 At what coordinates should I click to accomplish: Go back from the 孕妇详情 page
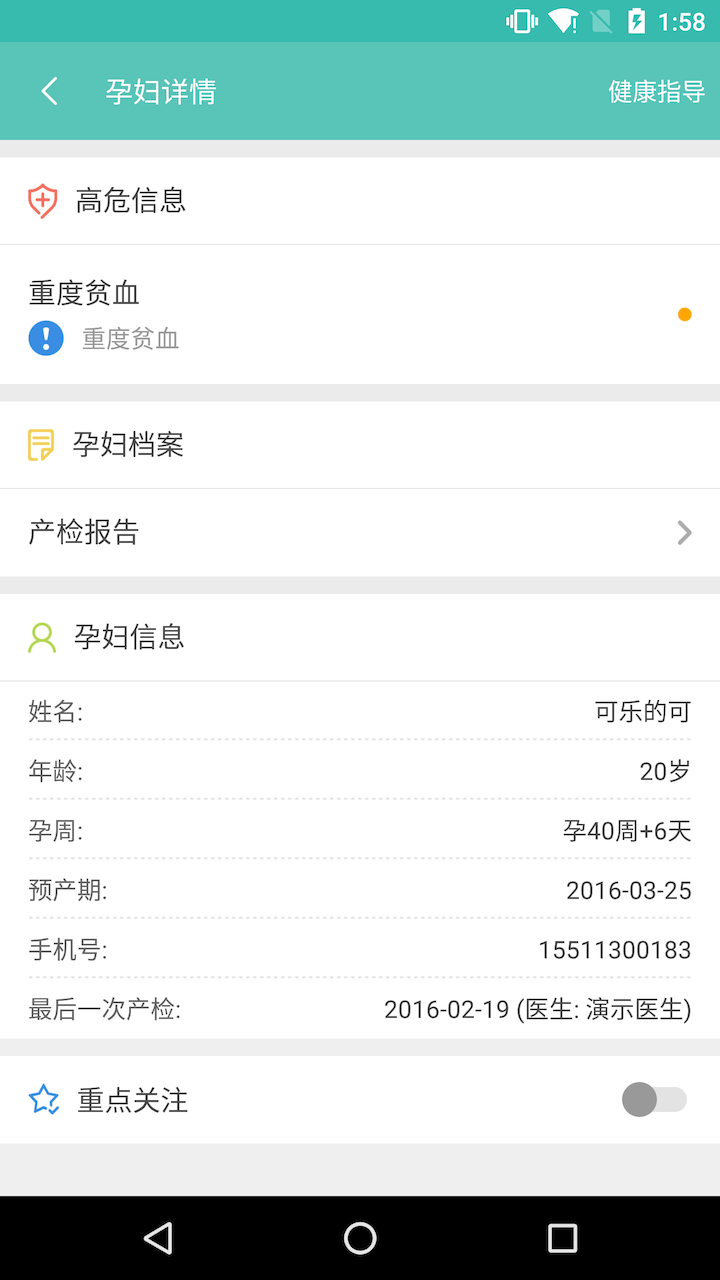pos(49,91)
